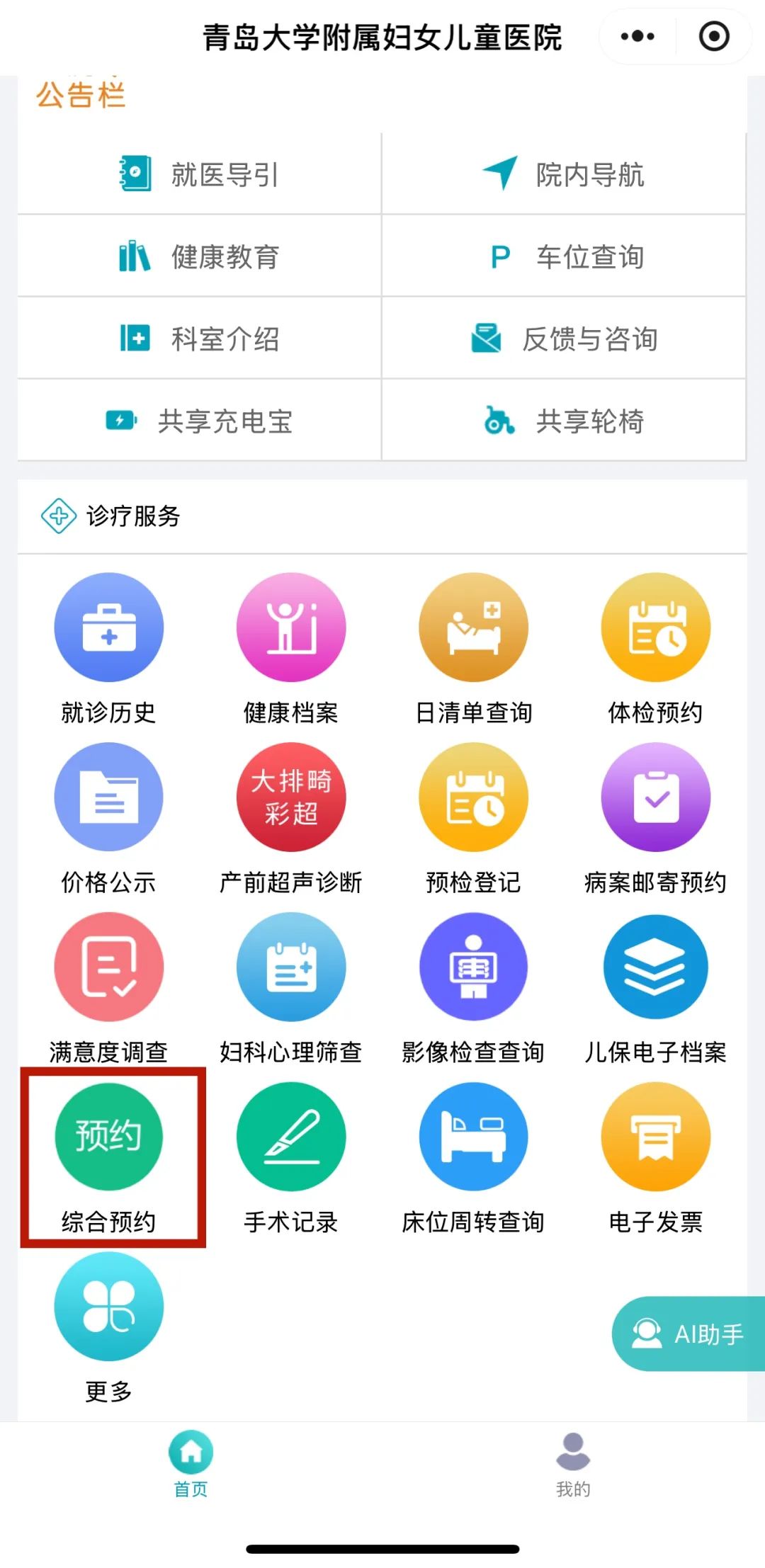765x1568 pixels.
Task: Tap the 大排畸彩超 prenatal ultrasound icon
Action: (290, 797)
